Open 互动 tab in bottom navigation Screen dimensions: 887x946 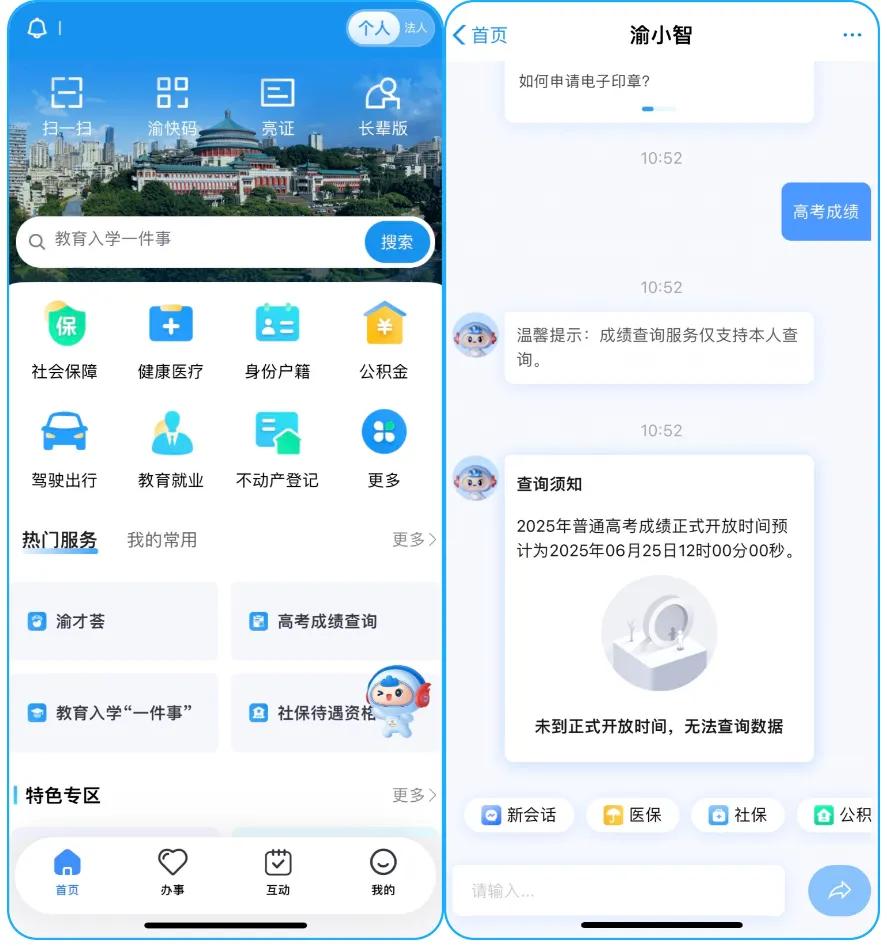tap(278, 872)
